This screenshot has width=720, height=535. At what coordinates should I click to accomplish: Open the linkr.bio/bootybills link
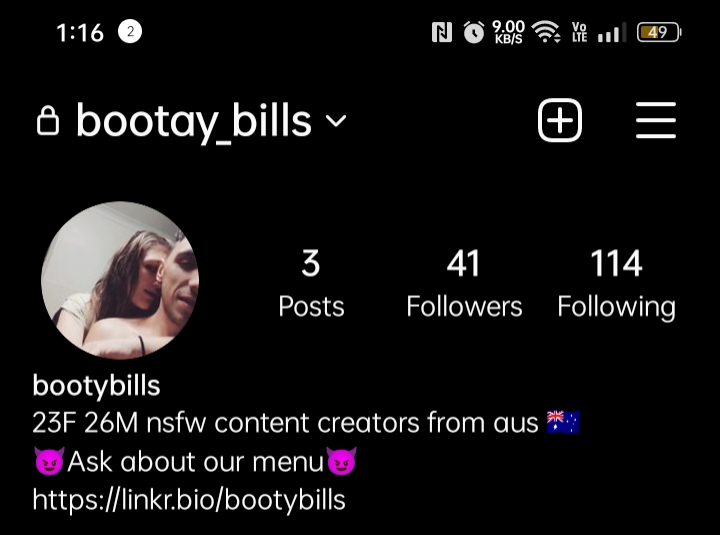189,500
